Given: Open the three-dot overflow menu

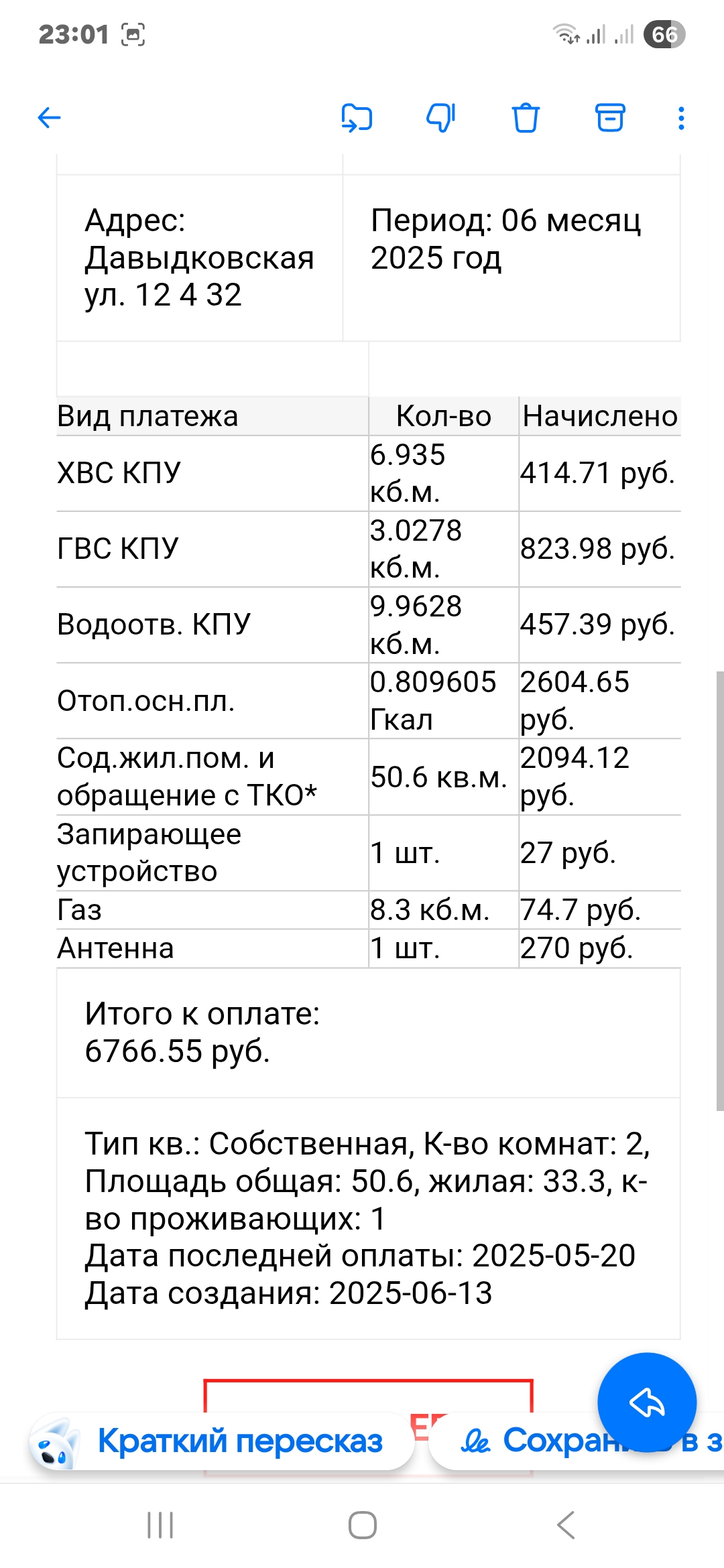Looking at the screenshot, I should (681, 118).
